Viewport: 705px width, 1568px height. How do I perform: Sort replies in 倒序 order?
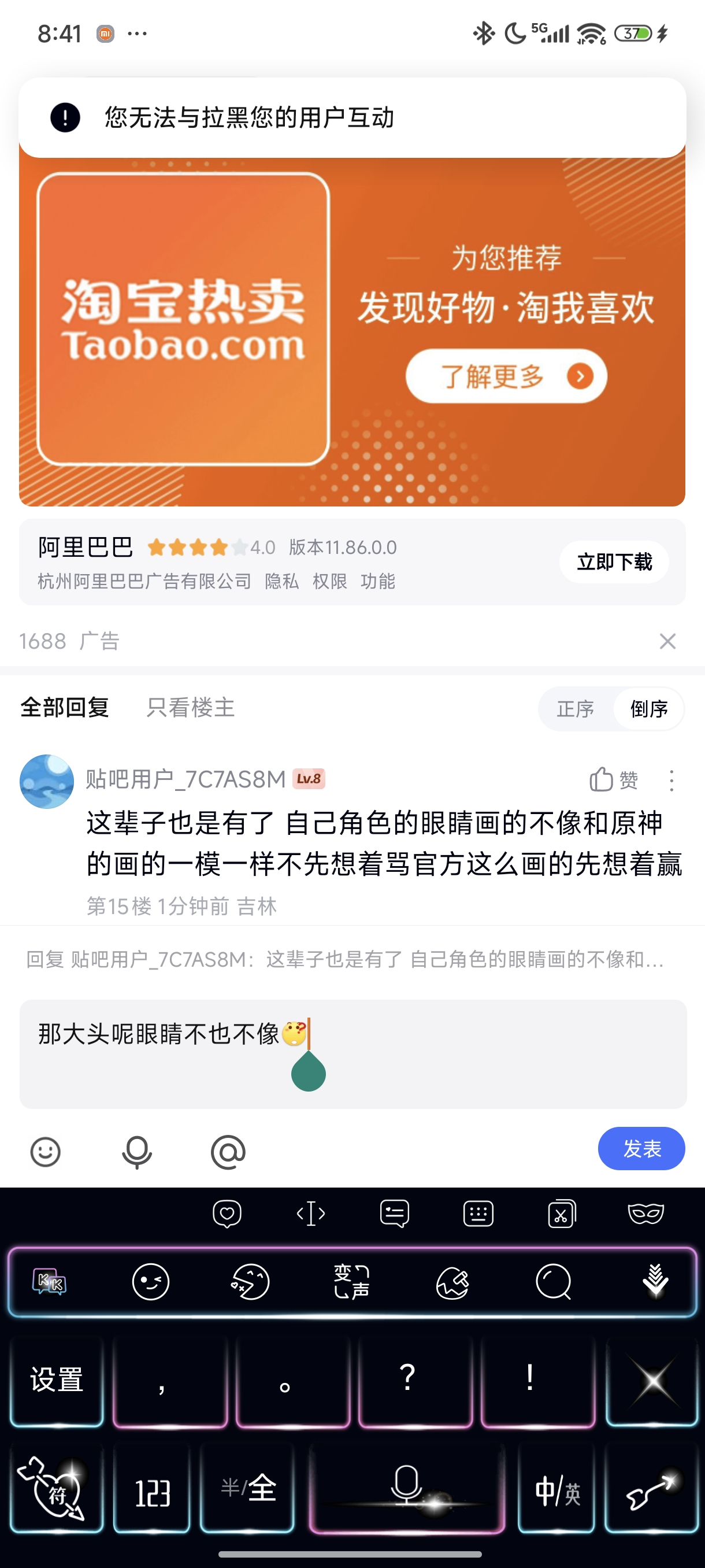pyautogui.click(x=648, y=708)
